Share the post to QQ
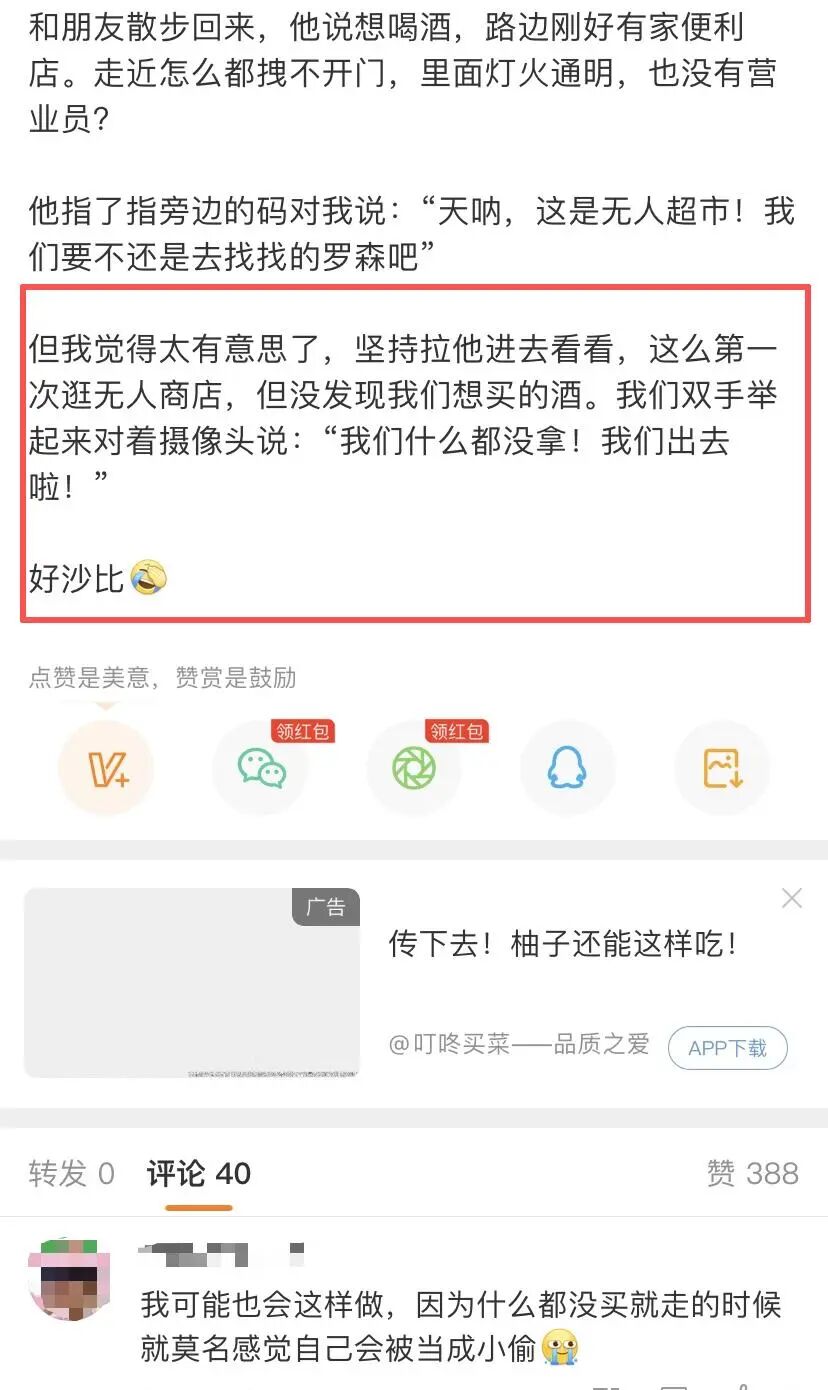The width and height of the screenshot is (828, 1390). 567,768
